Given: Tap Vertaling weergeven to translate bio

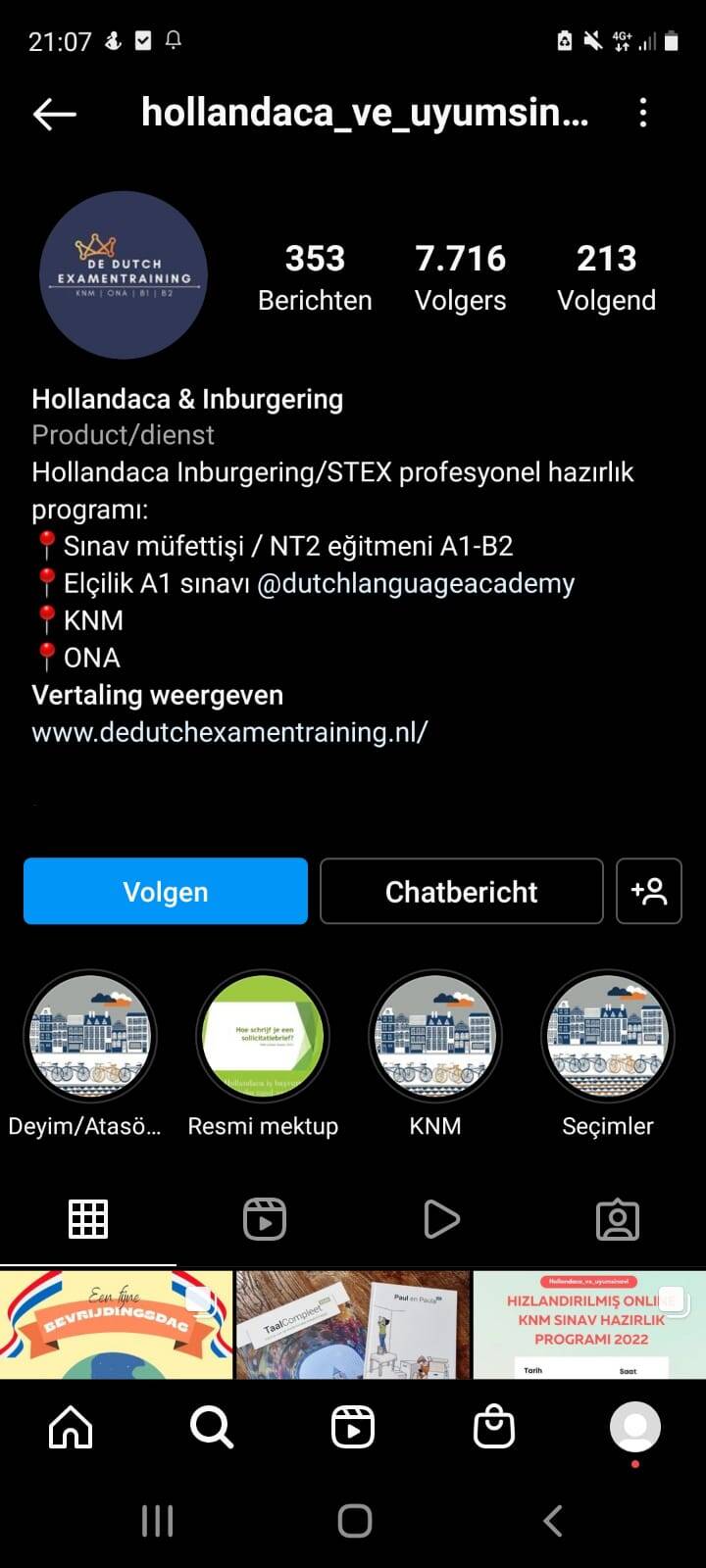Looking at the screenshot, I should (157, 695).
